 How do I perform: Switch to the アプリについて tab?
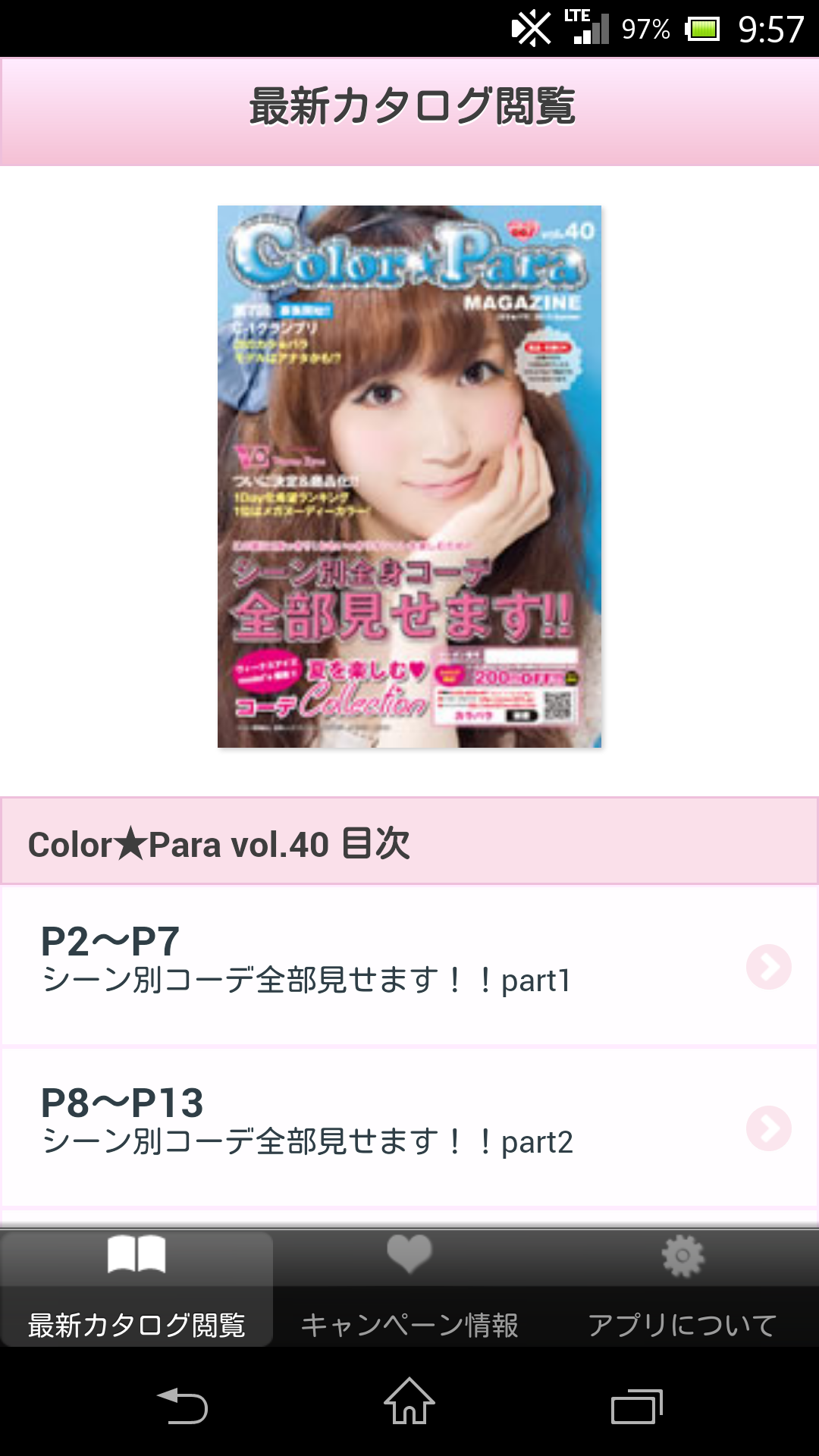(x=682, y=1288)
